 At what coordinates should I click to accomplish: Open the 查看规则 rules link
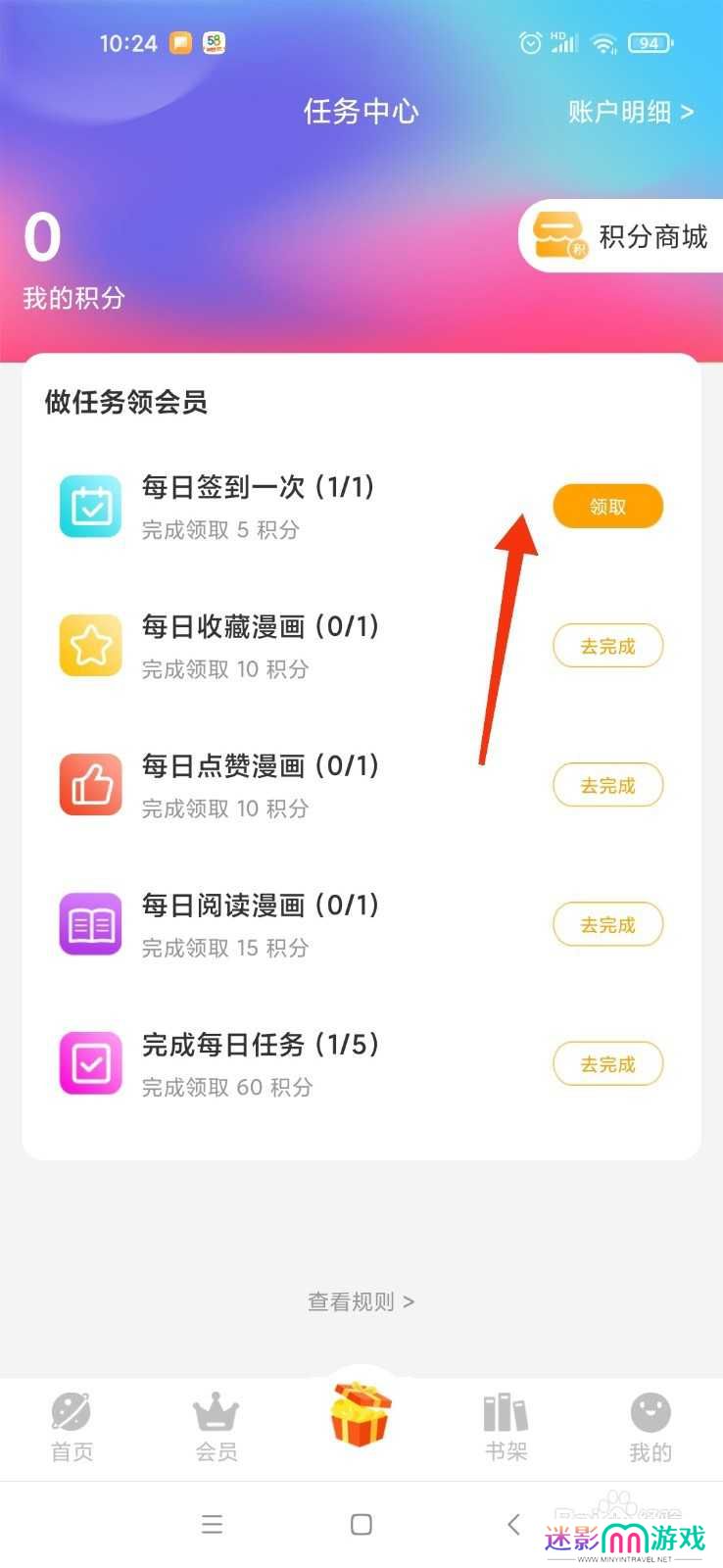coord(361,1301)
